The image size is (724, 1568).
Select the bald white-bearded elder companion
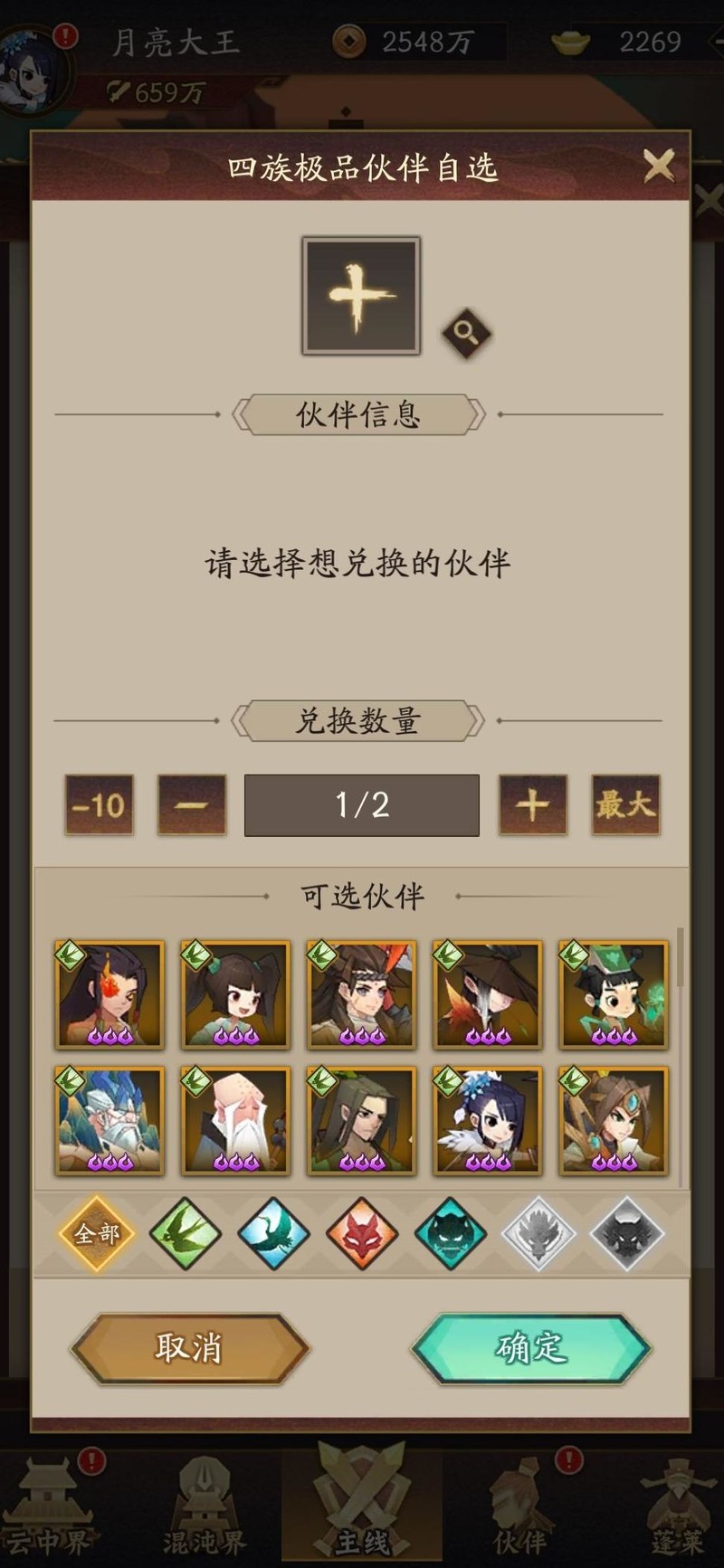point(235,1120)
